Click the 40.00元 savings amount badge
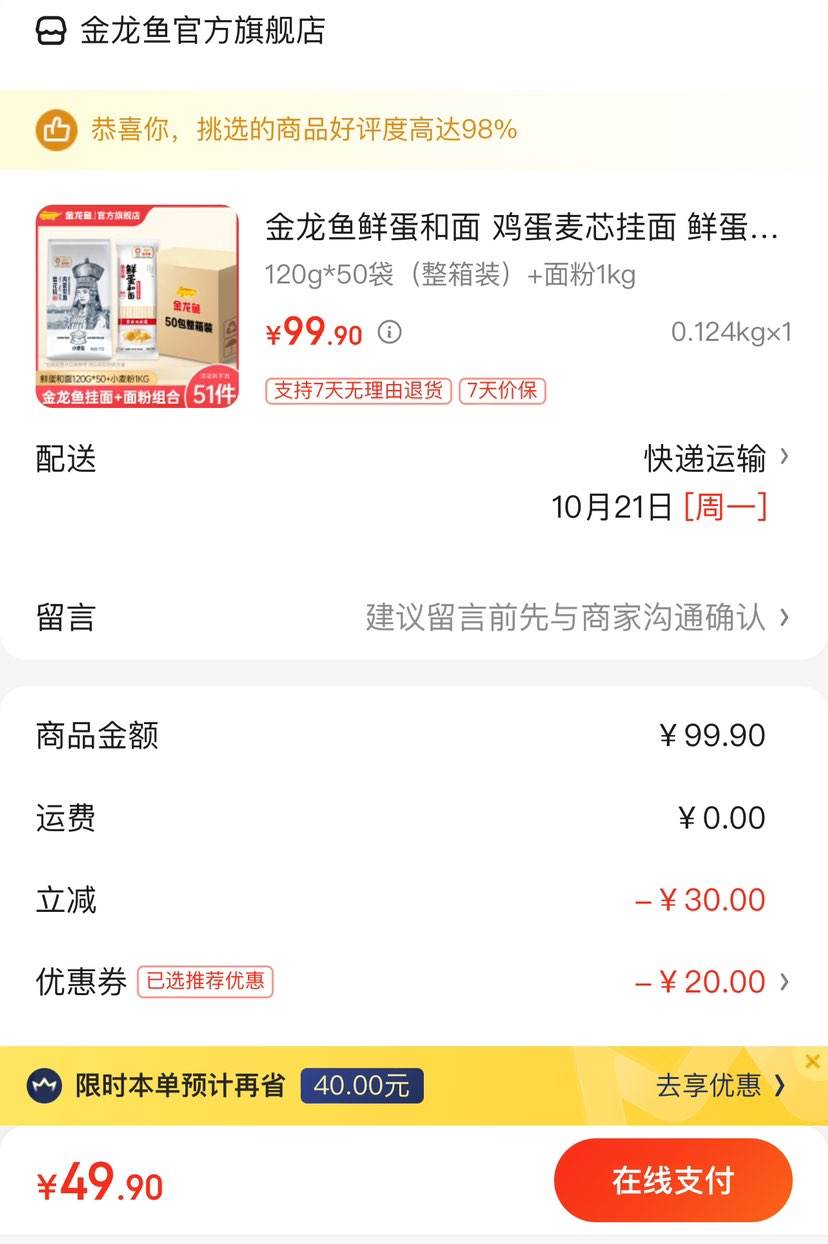Image resolution: width=828 pixels, height=1244 pixels. click(362, 1087)
